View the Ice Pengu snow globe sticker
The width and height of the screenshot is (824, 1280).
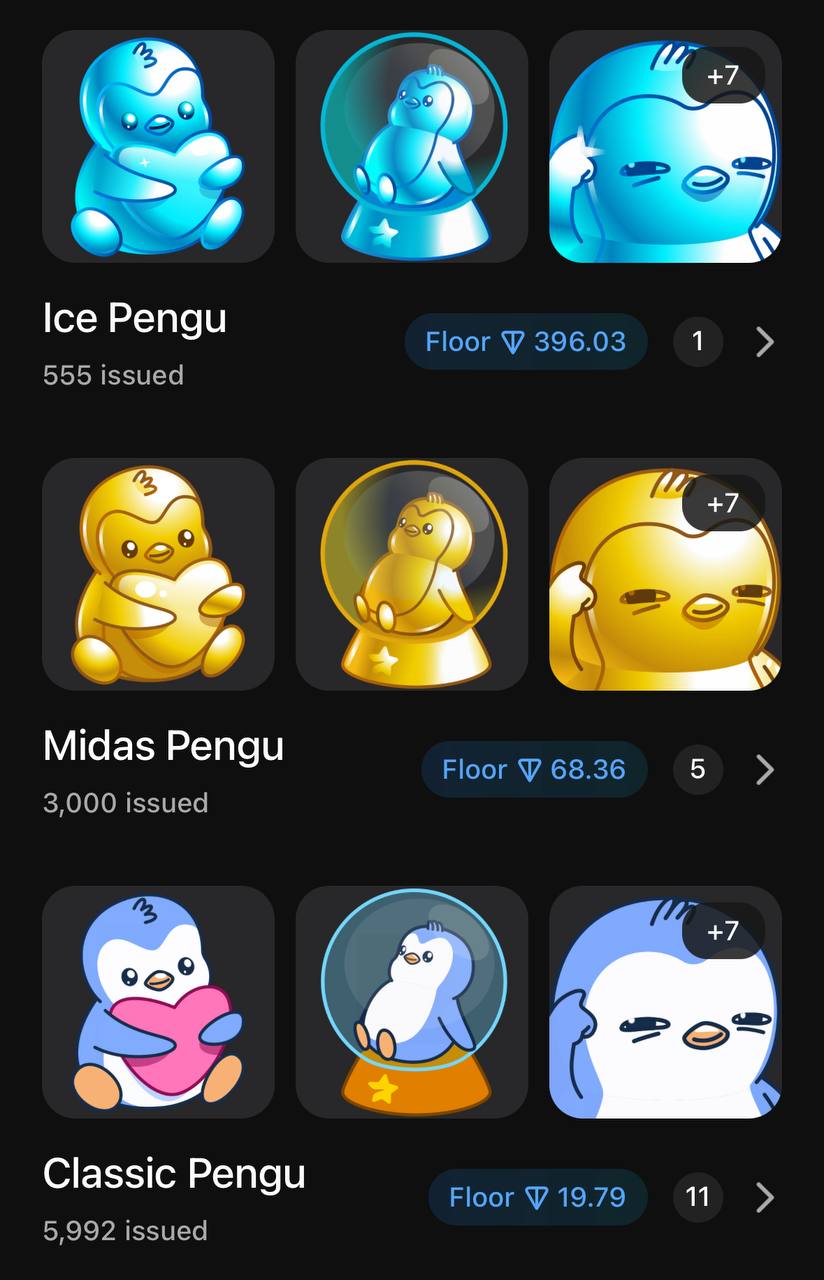pos(412,146)
